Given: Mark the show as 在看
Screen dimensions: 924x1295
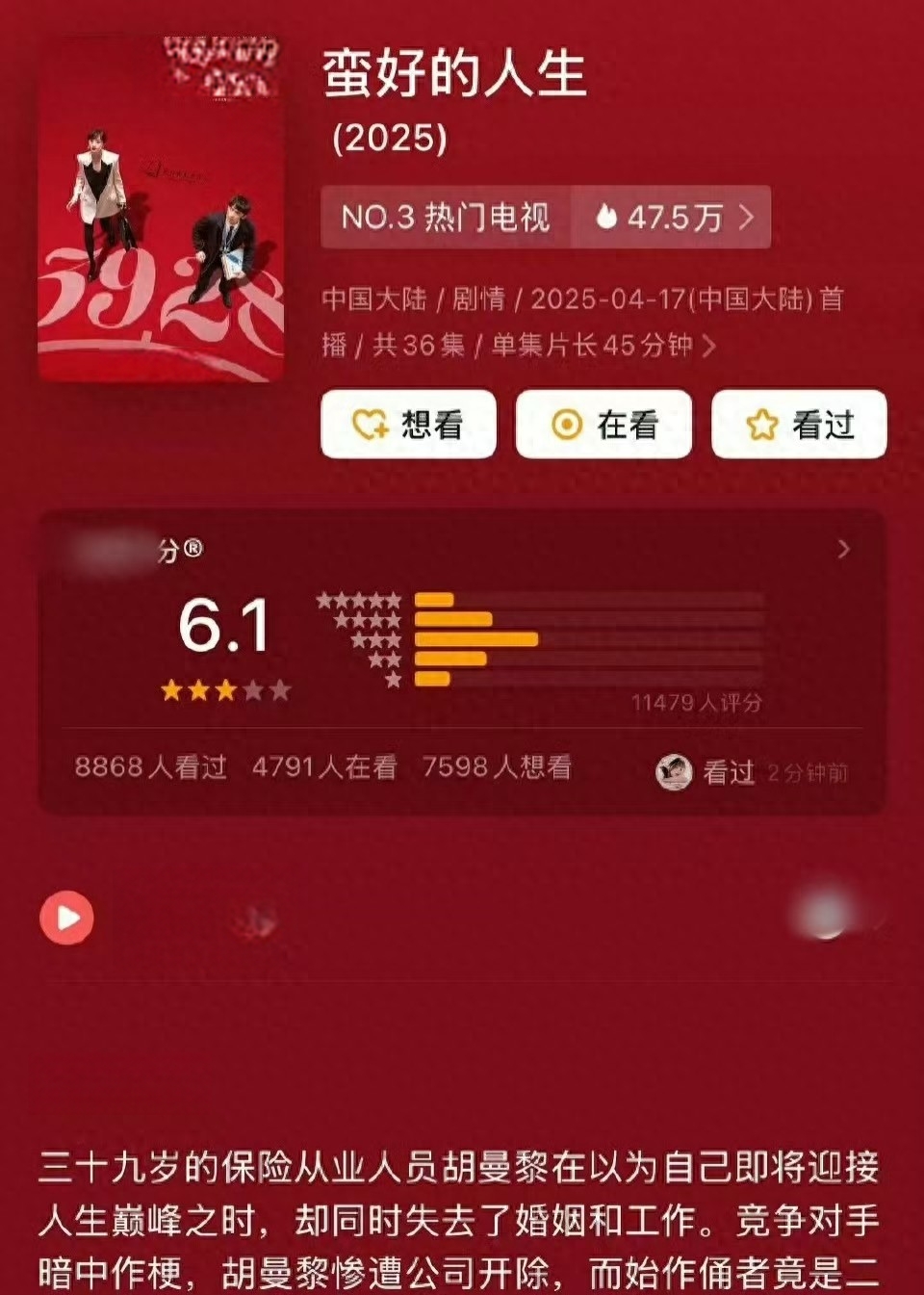Looking at the screenshot, I should click(603, 425).
